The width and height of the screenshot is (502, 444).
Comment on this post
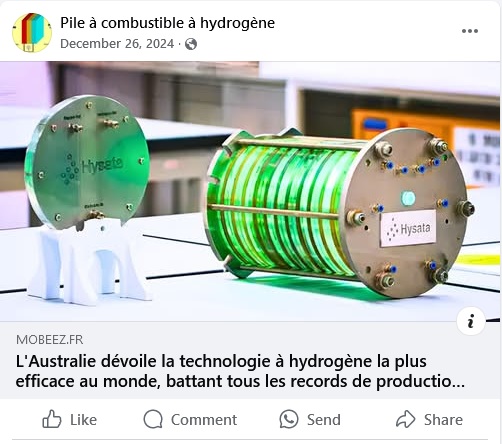point(190,419)
